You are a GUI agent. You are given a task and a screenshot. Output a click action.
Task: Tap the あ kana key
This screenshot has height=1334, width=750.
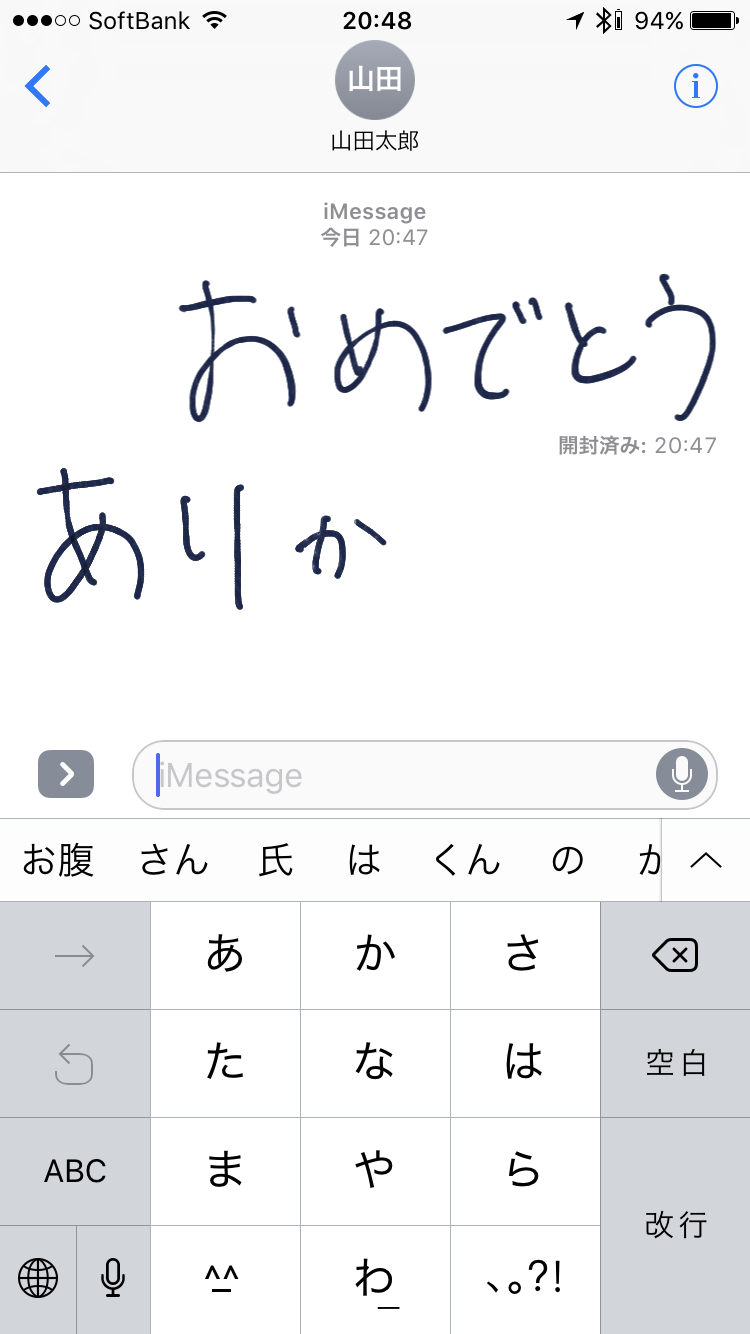tap(225, 956)
